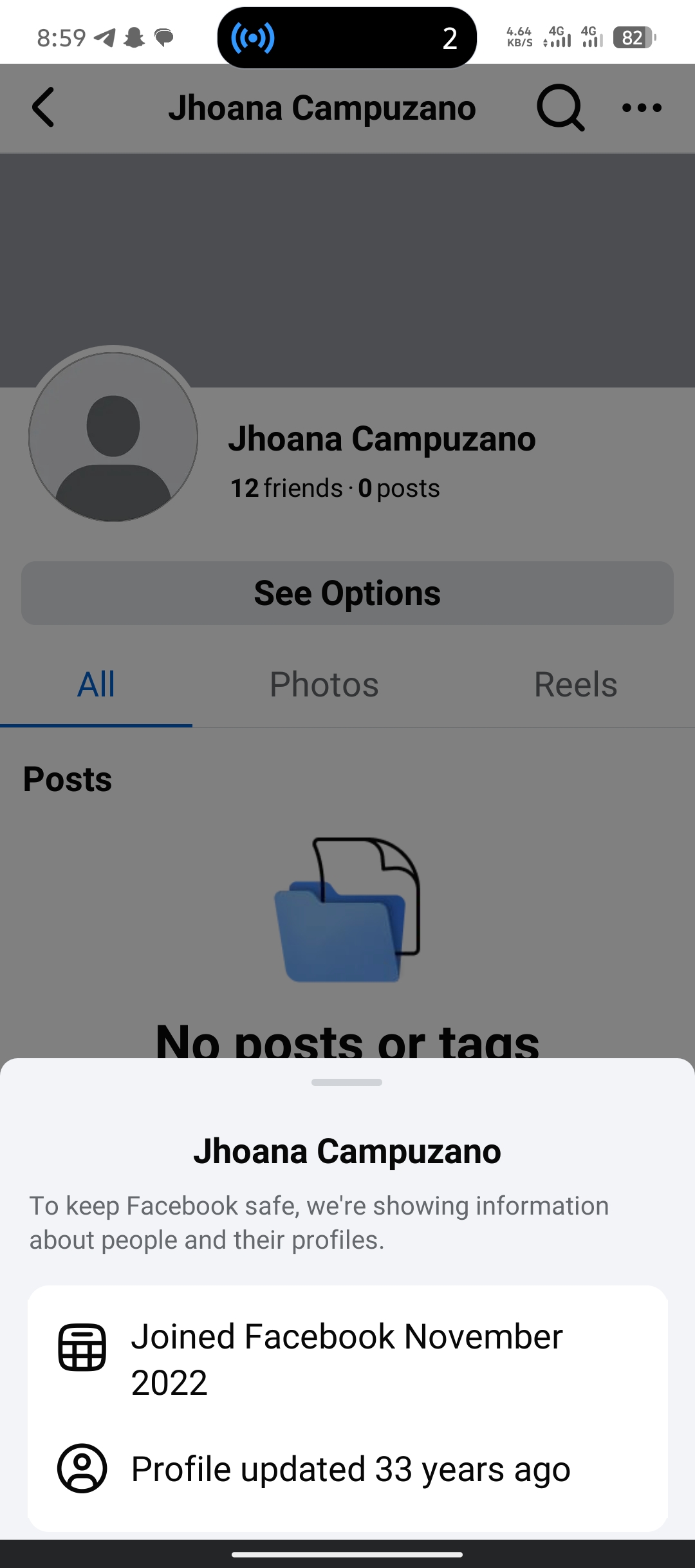
Task: Search within Jhoana Campuzano's profile
Action: (561, 107)
